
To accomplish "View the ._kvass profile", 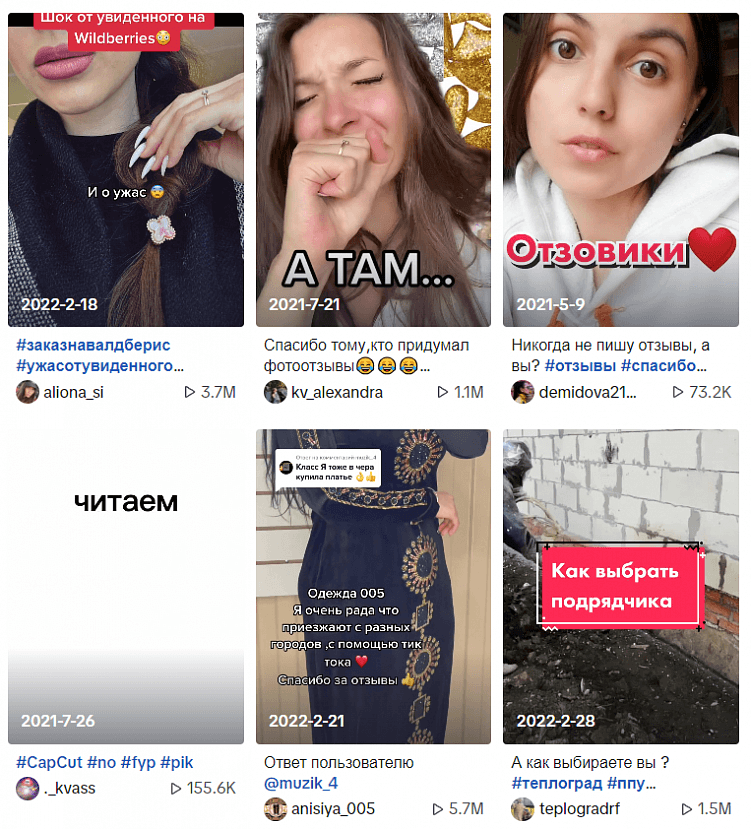I will point(69,788).
